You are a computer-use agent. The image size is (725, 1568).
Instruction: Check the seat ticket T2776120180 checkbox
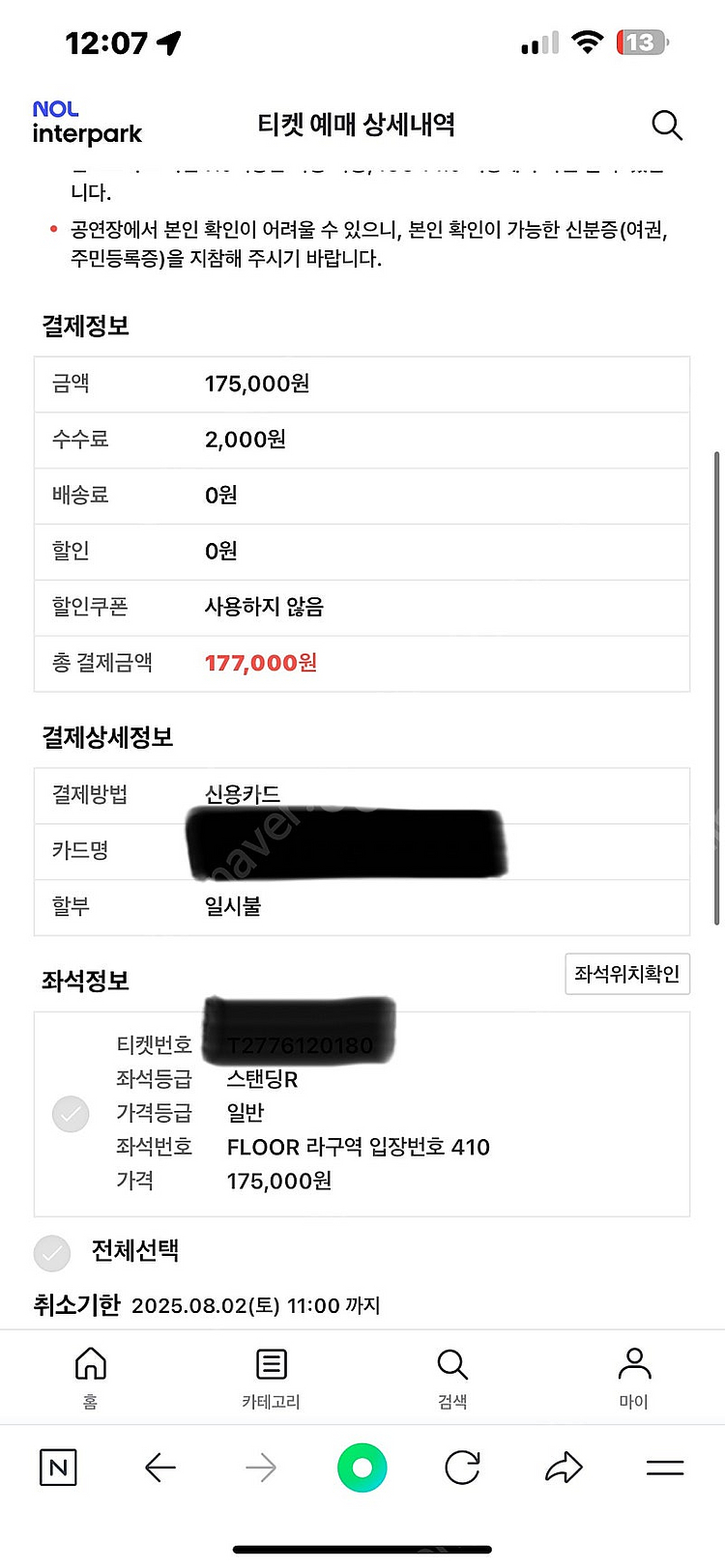(x=70, y=1114)
